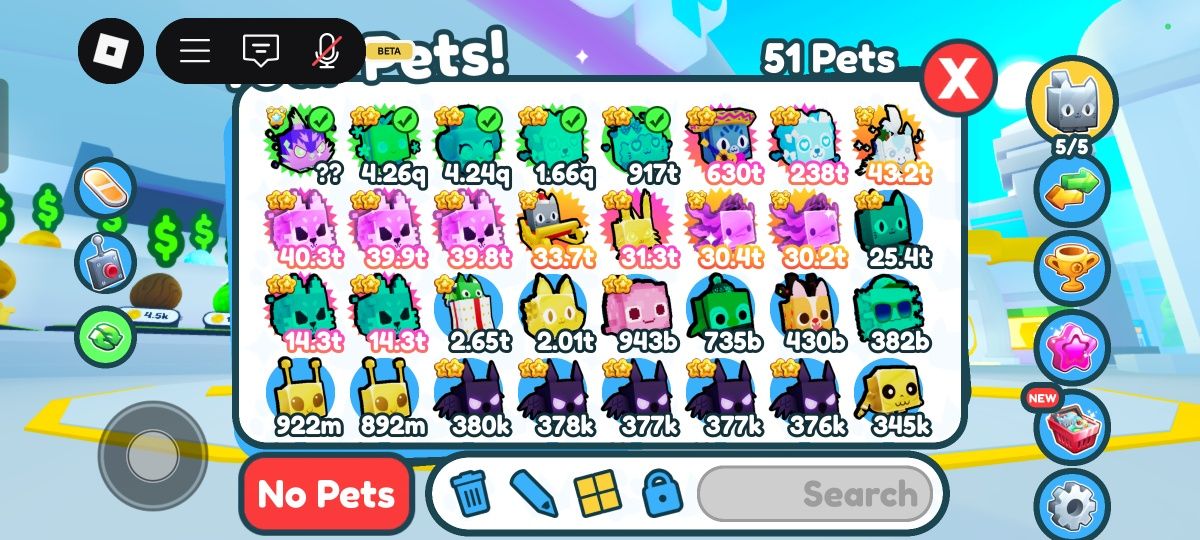
Task: Focus the pet Search field
Action: (x=815, y=493)
